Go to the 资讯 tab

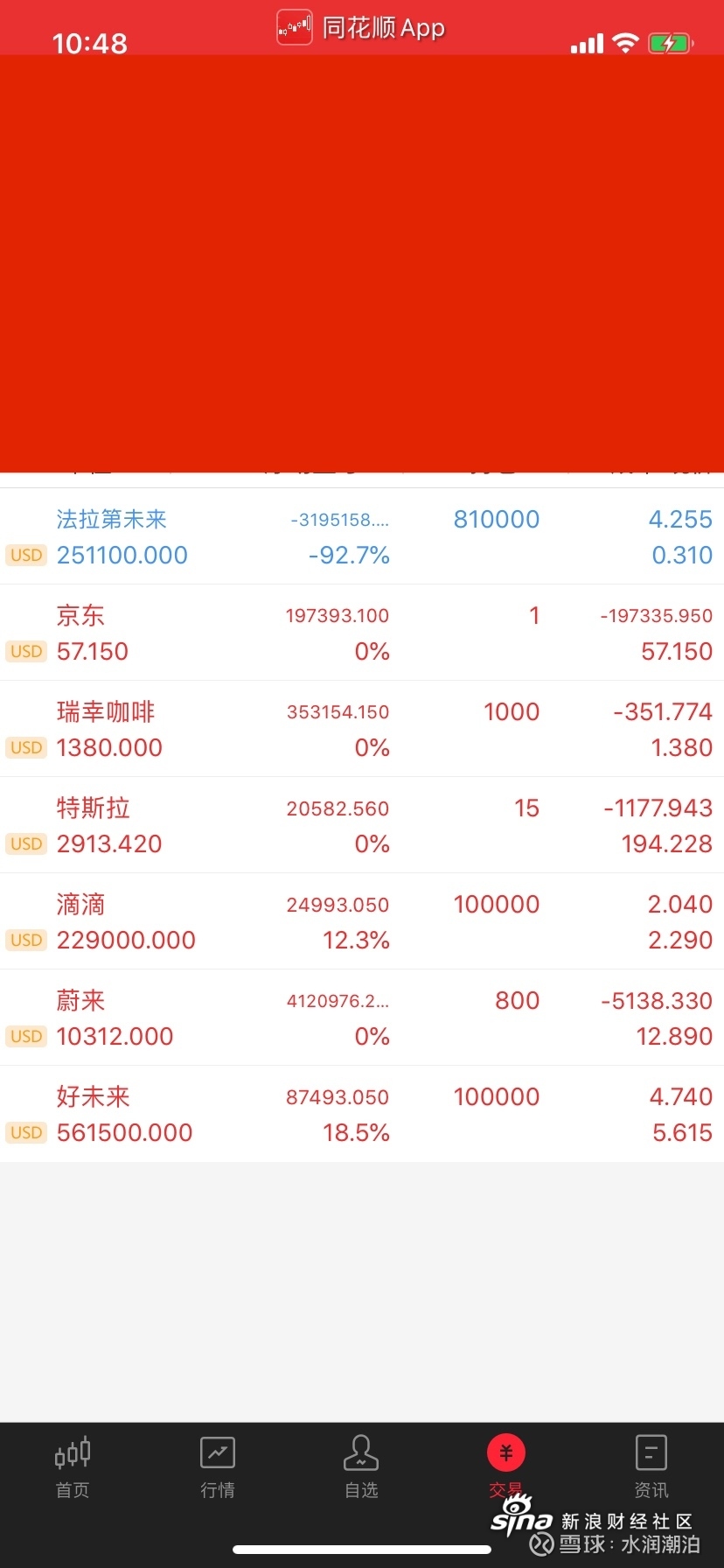pos(651,1467)
